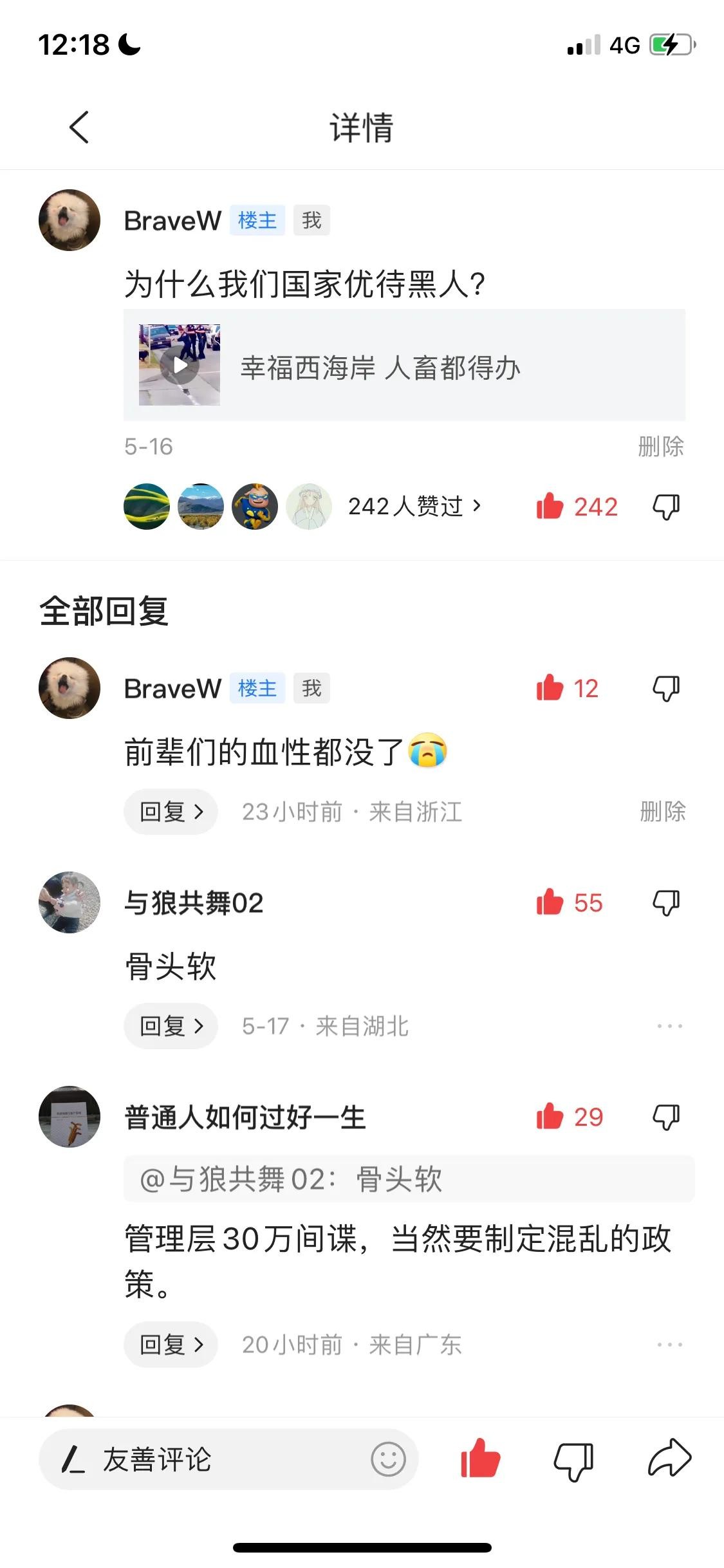724x1568 pixels.
Task: Like 普通人如何过好一生's reply
Action: click(550, 1117)
